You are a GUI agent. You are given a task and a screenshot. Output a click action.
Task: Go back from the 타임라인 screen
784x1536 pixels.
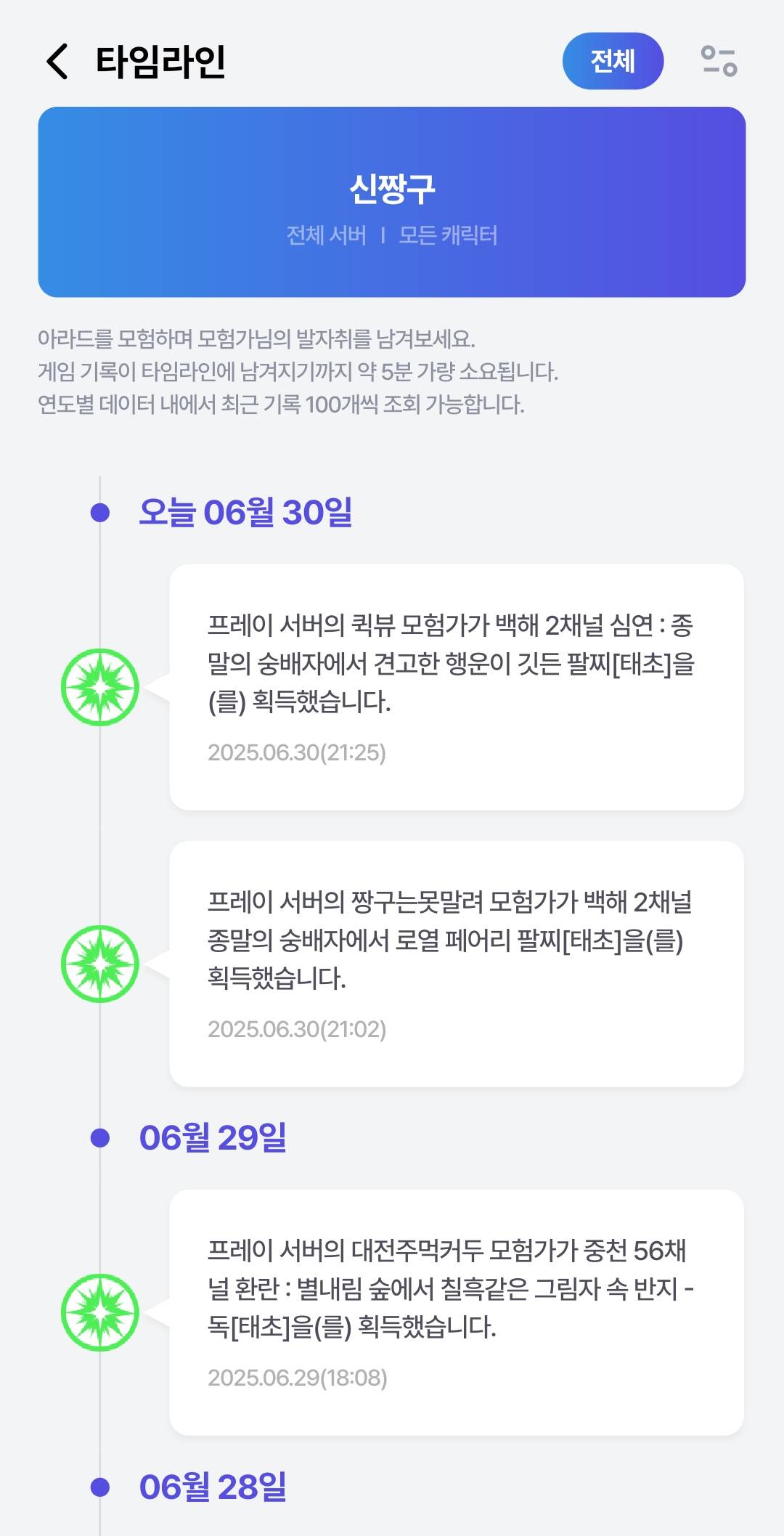coord(57,61)
